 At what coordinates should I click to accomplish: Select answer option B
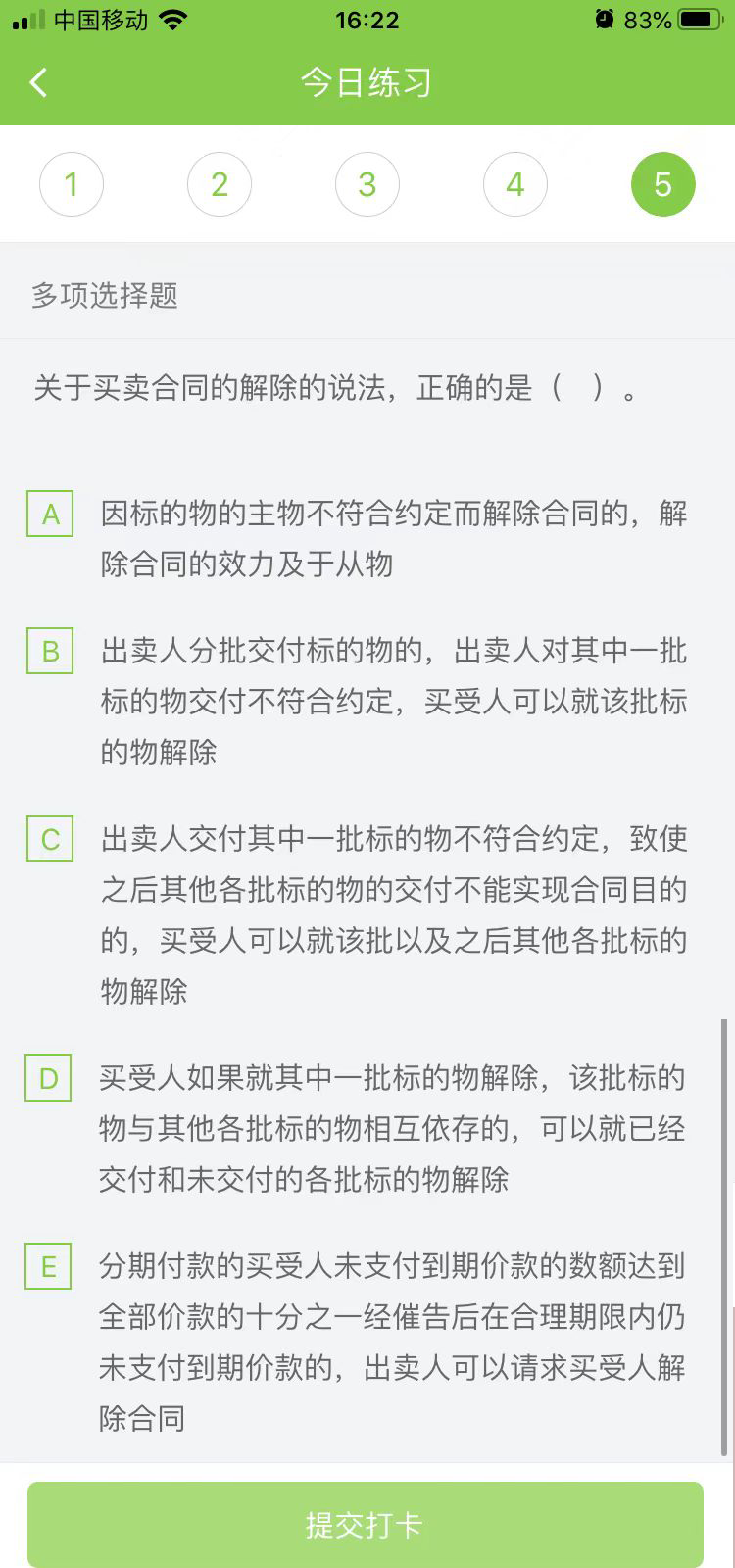[x=50, y=652]
